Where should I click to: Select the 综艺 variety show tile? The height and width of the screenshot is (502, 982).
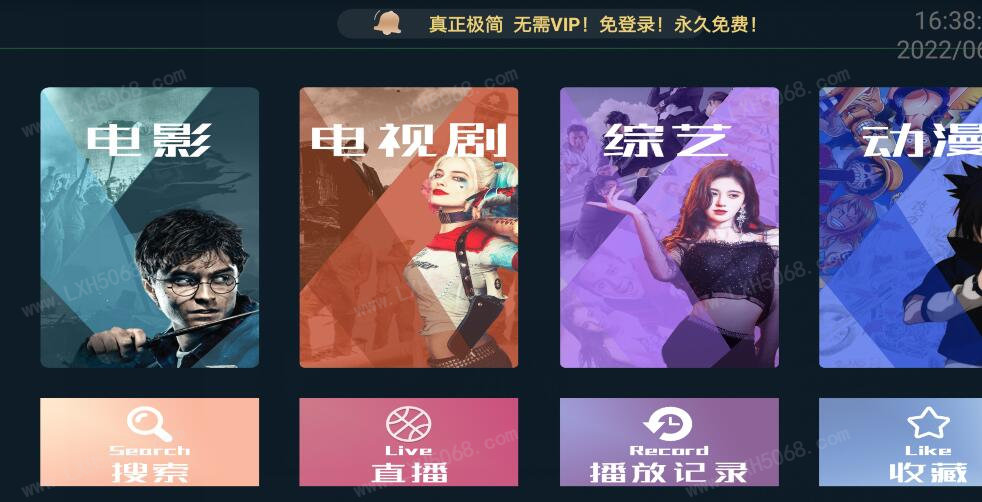tap(668, 228)
